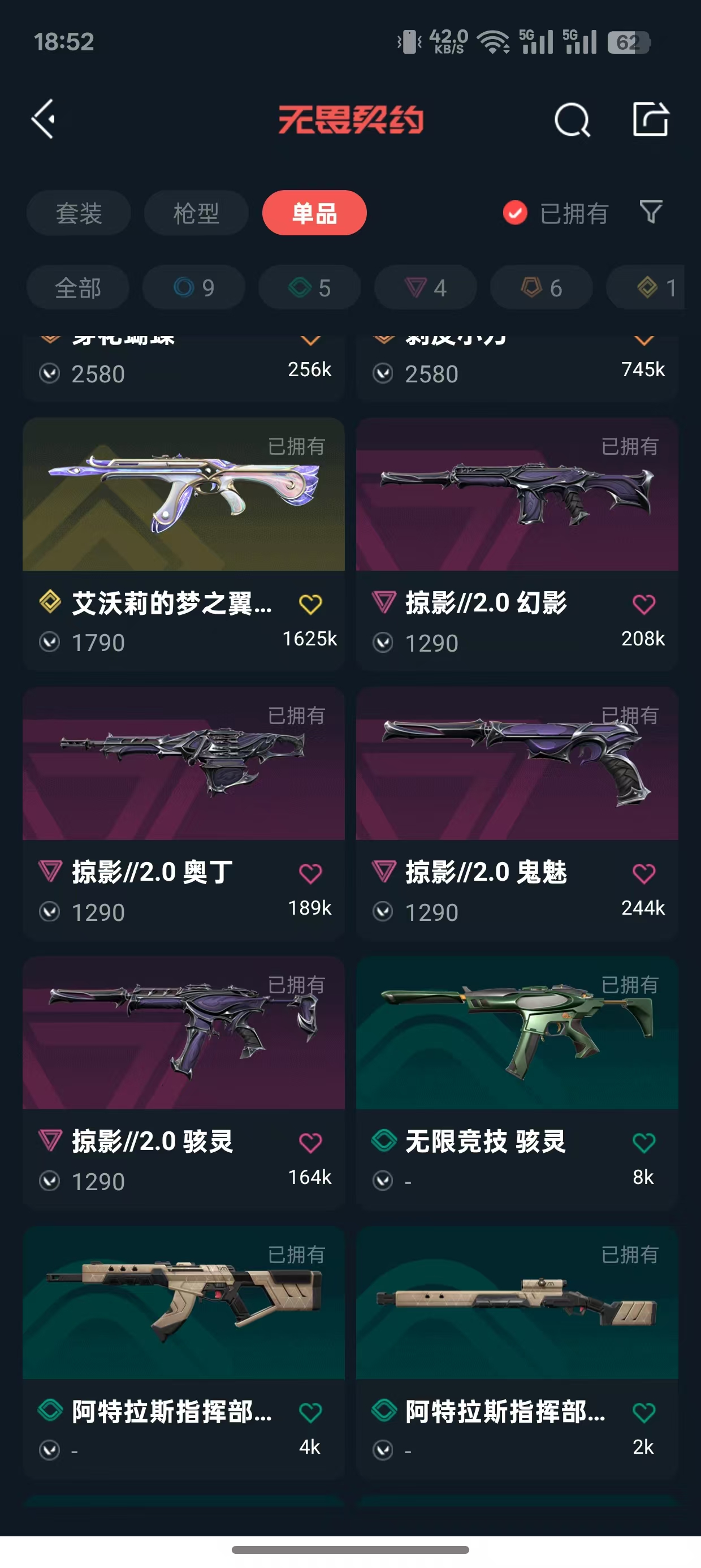Image resolution: width=701 pixels, height=1568 pixels.
Task: Select the 单品 tab
Action: click(x=314, y=214)
